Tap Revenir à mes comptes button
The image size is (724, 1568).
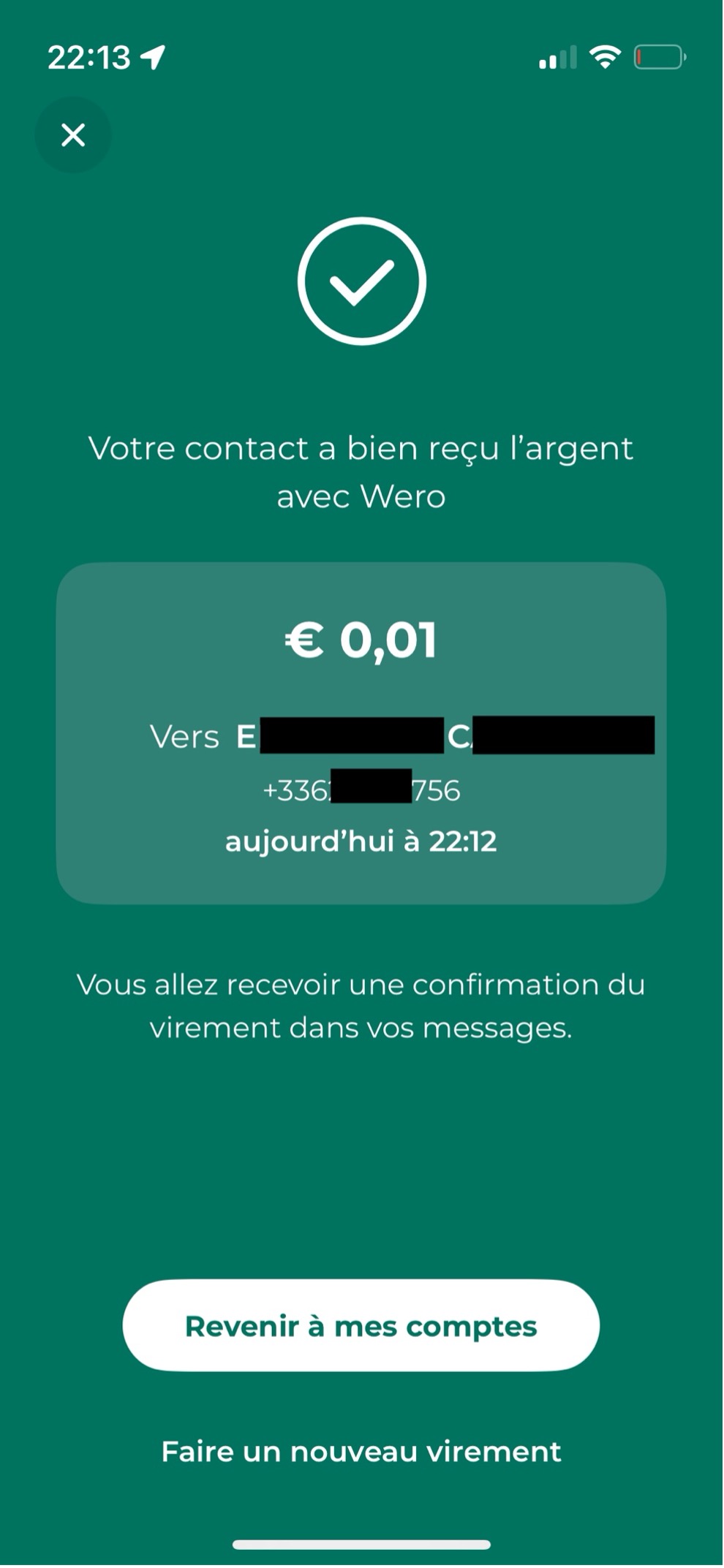click(361, 1326)
